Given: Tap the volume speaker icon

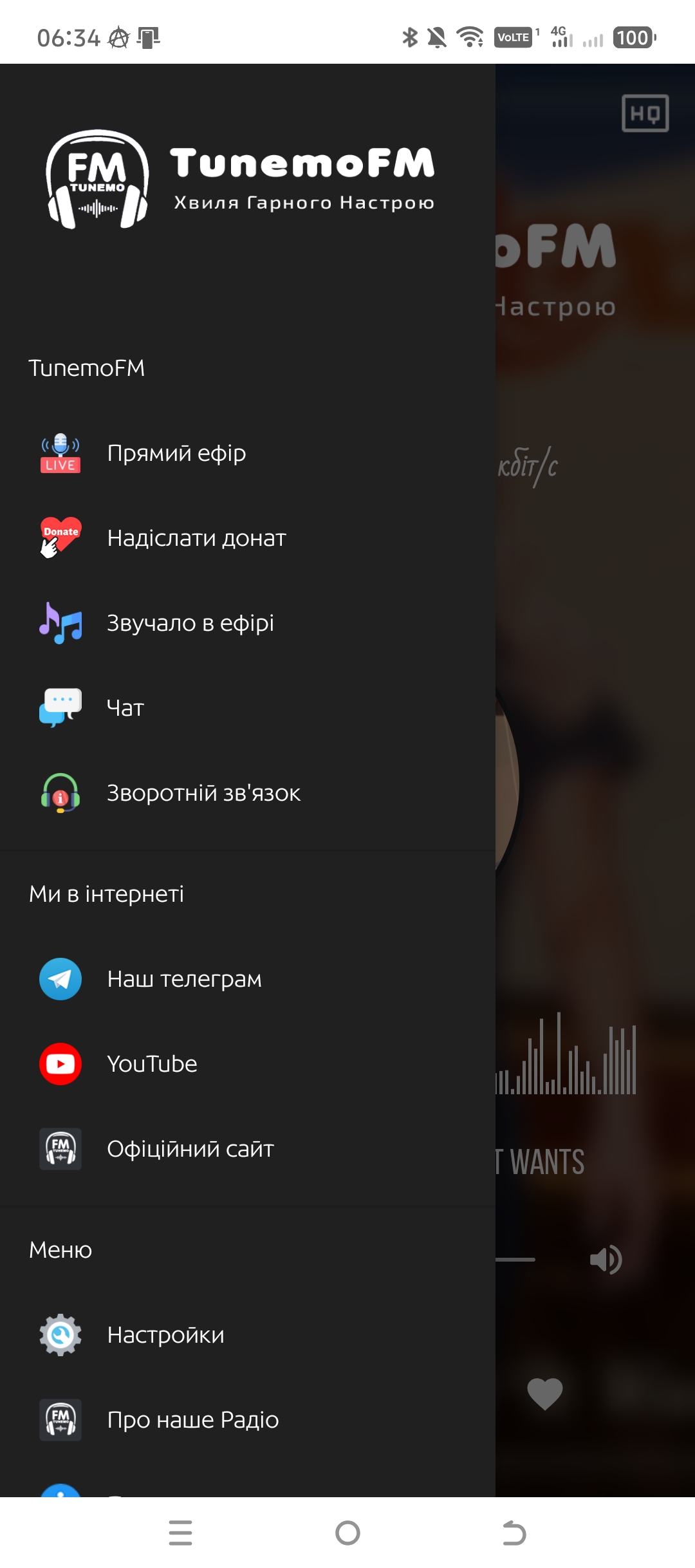Looking at the screenshot, I should click(606, 1260).
